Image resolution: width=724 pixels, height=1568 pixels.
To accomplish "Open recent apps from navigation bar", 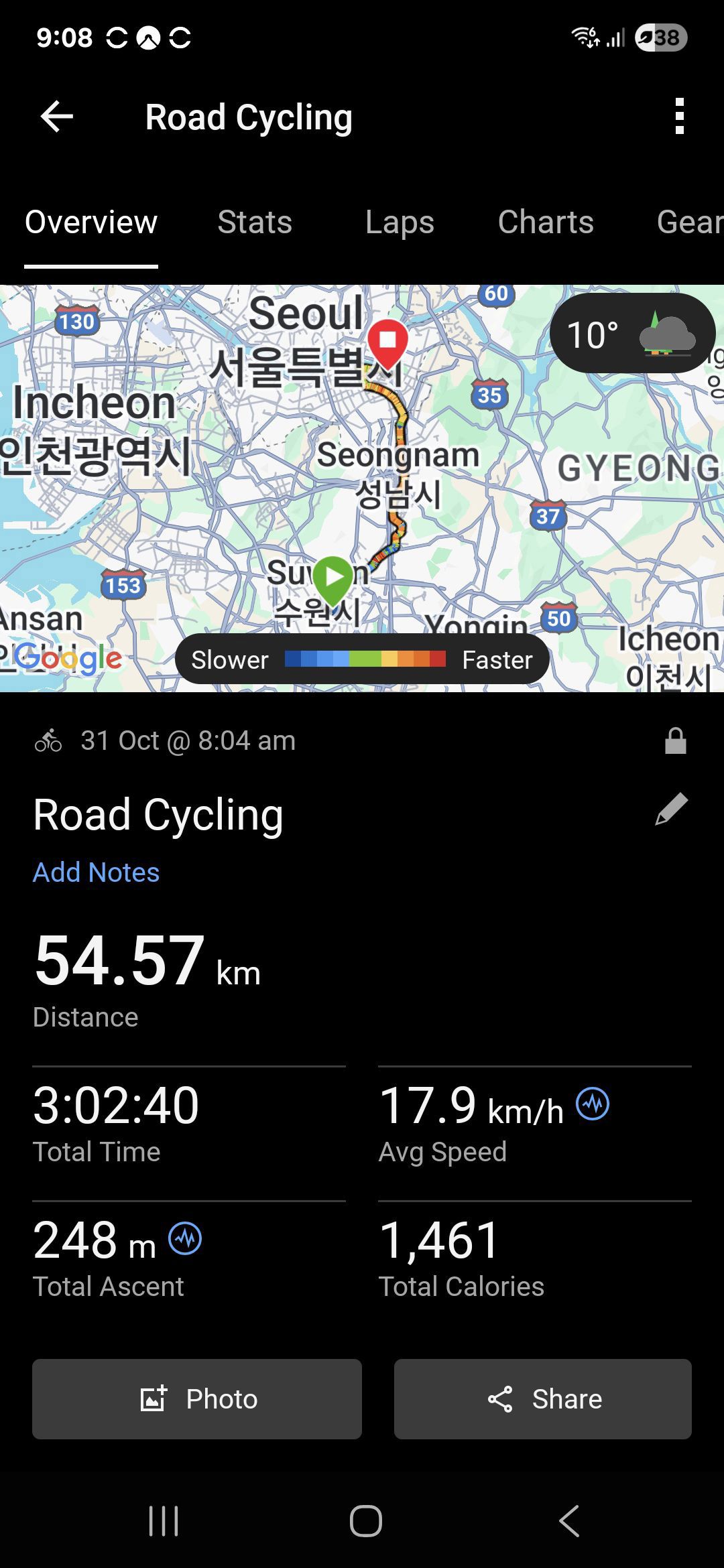I will (x=164, y=1521).
